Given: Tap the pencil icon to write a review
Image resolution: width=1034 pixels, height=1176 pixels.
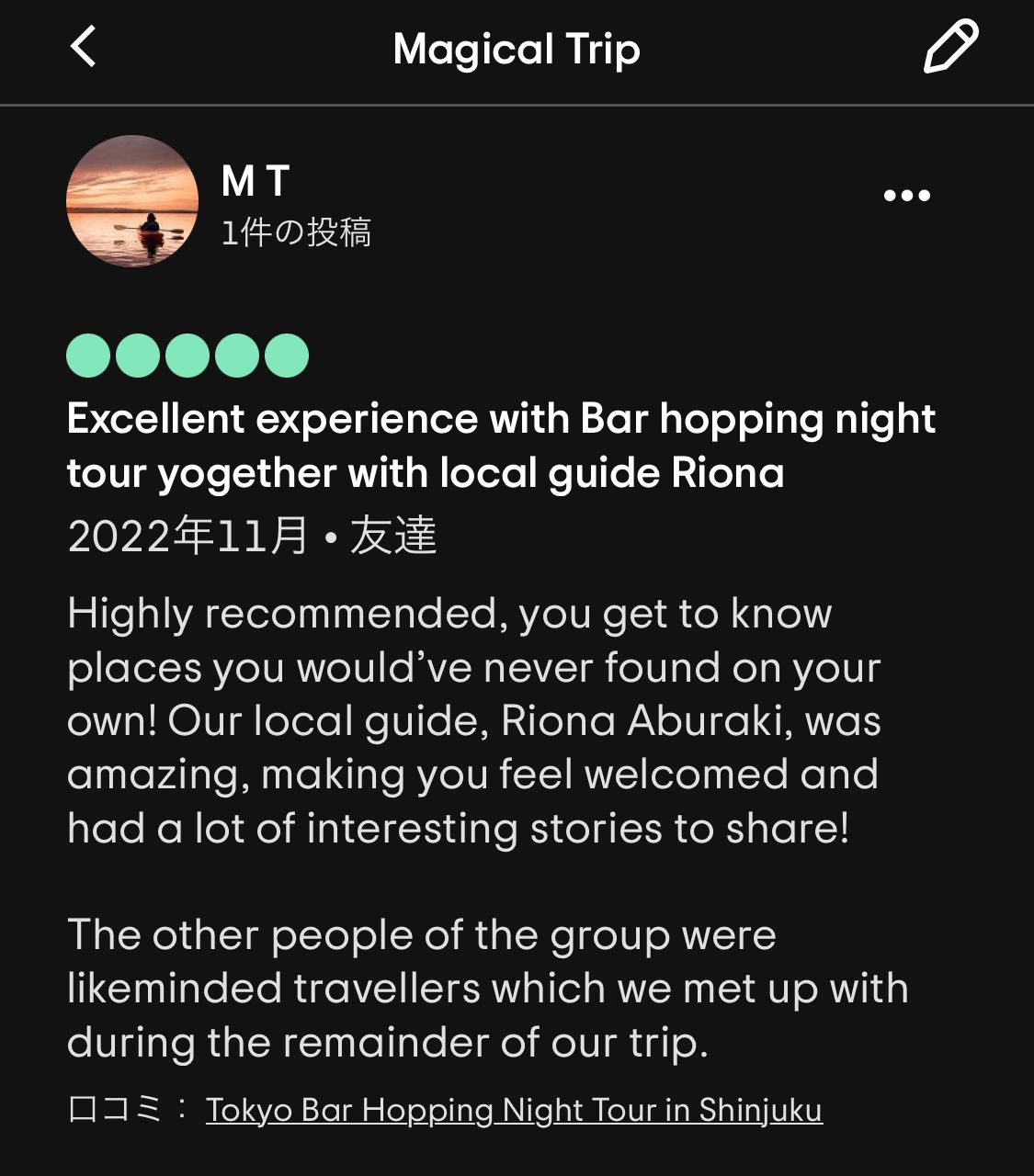Looking at the screenshot, I should 950,48.
